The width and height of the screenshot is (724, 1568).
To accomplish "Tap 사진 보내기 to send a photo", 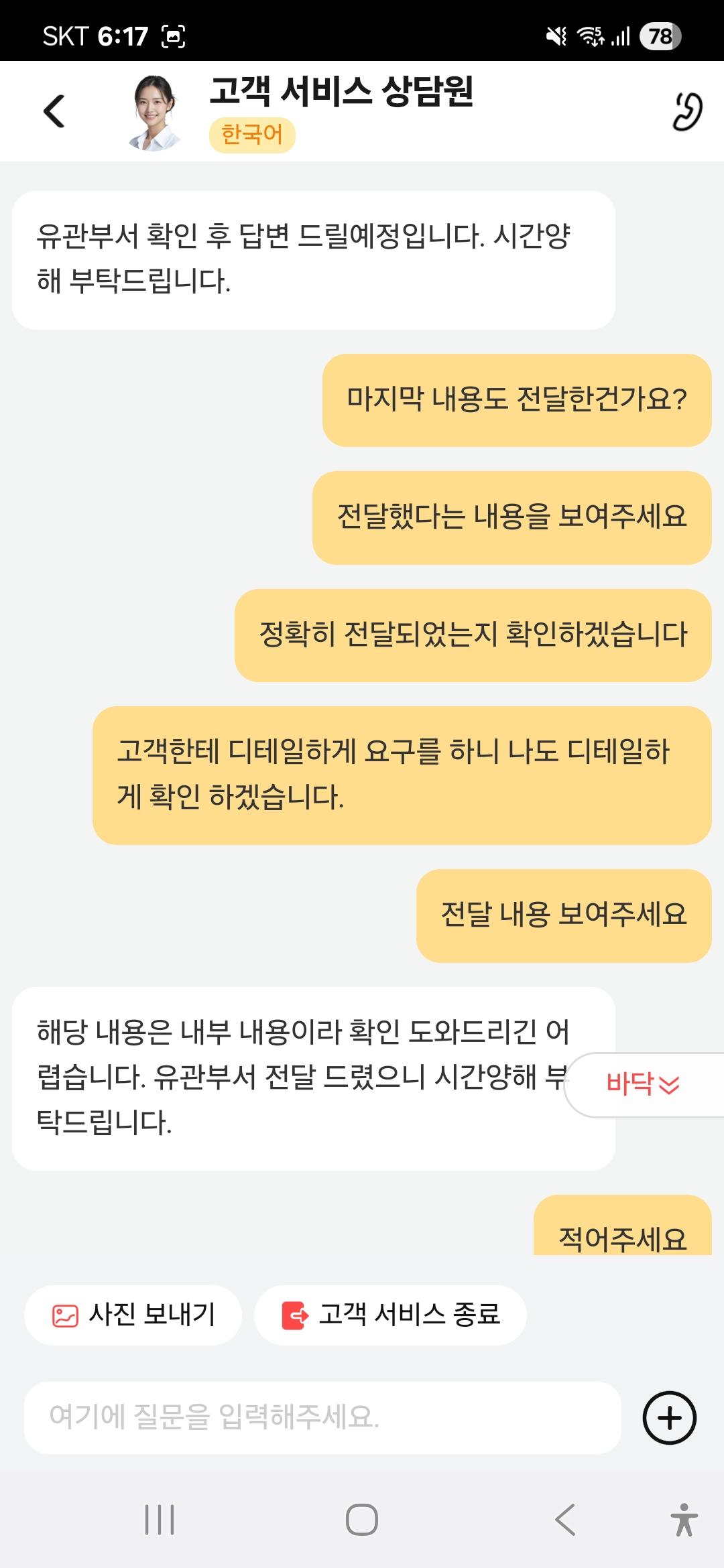I will pyautogui.click(x=133, y=1315).
